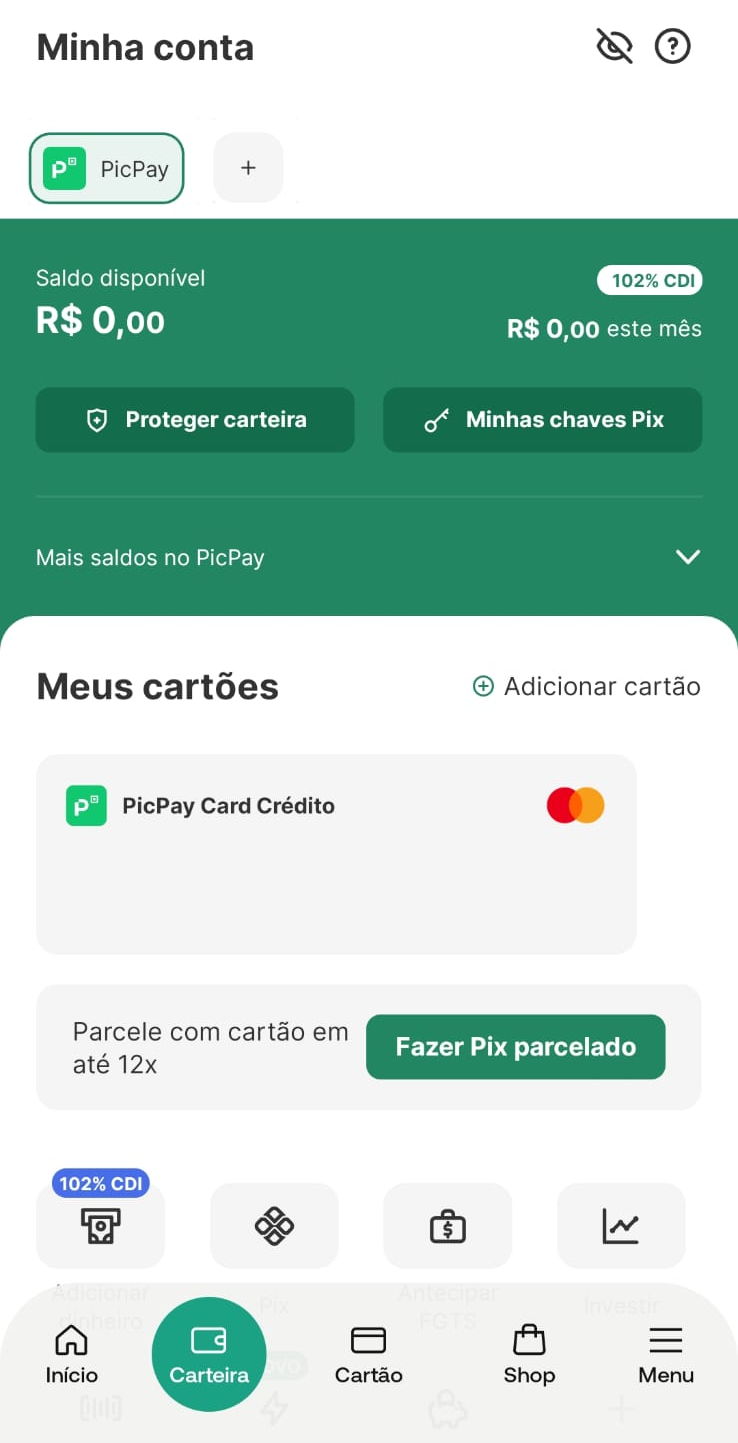Tap Adicionar cartão link
Screen dimensions: 738x1443
(586, 686)
